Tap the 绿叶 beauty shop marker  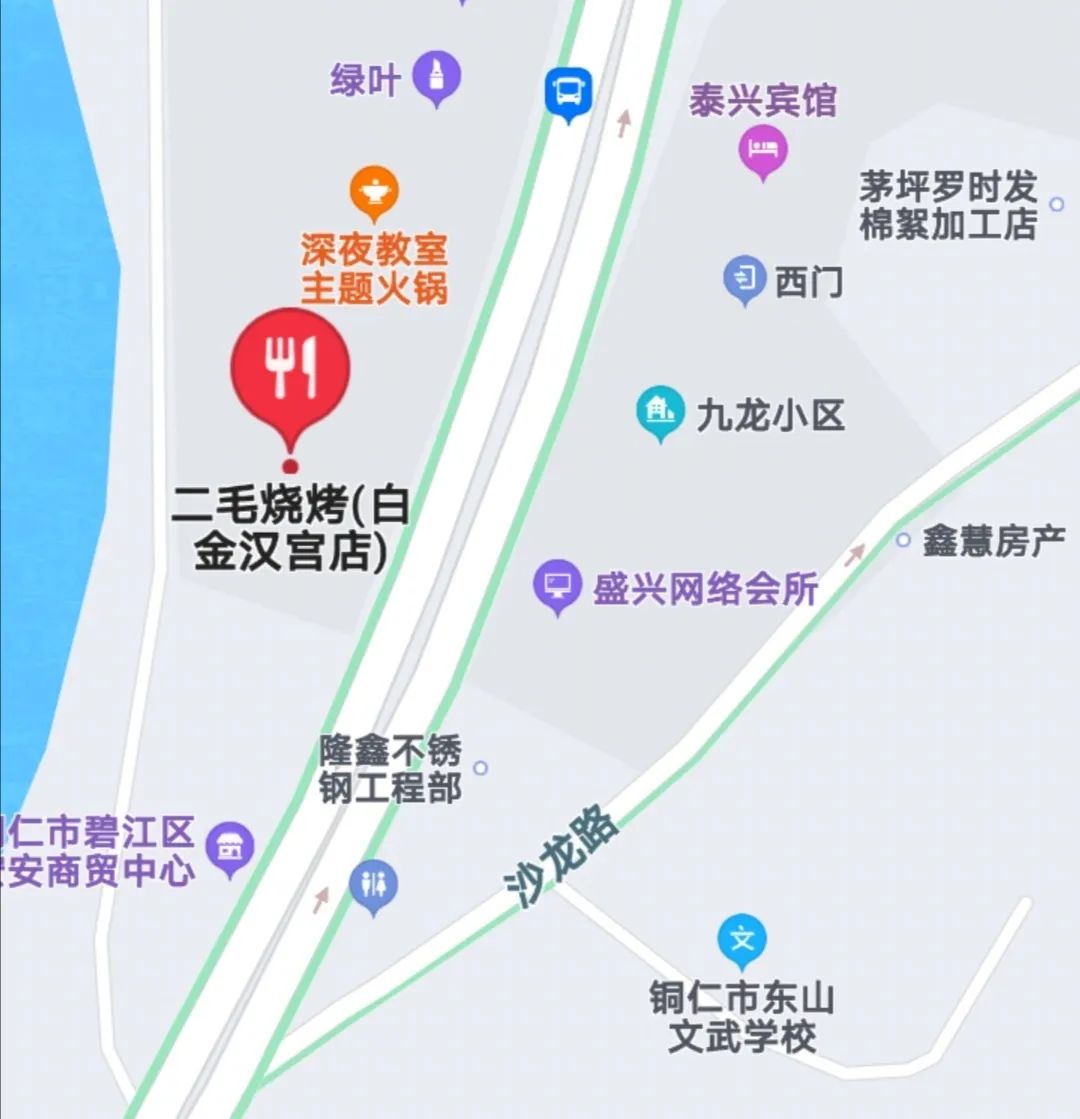(436, 77)
